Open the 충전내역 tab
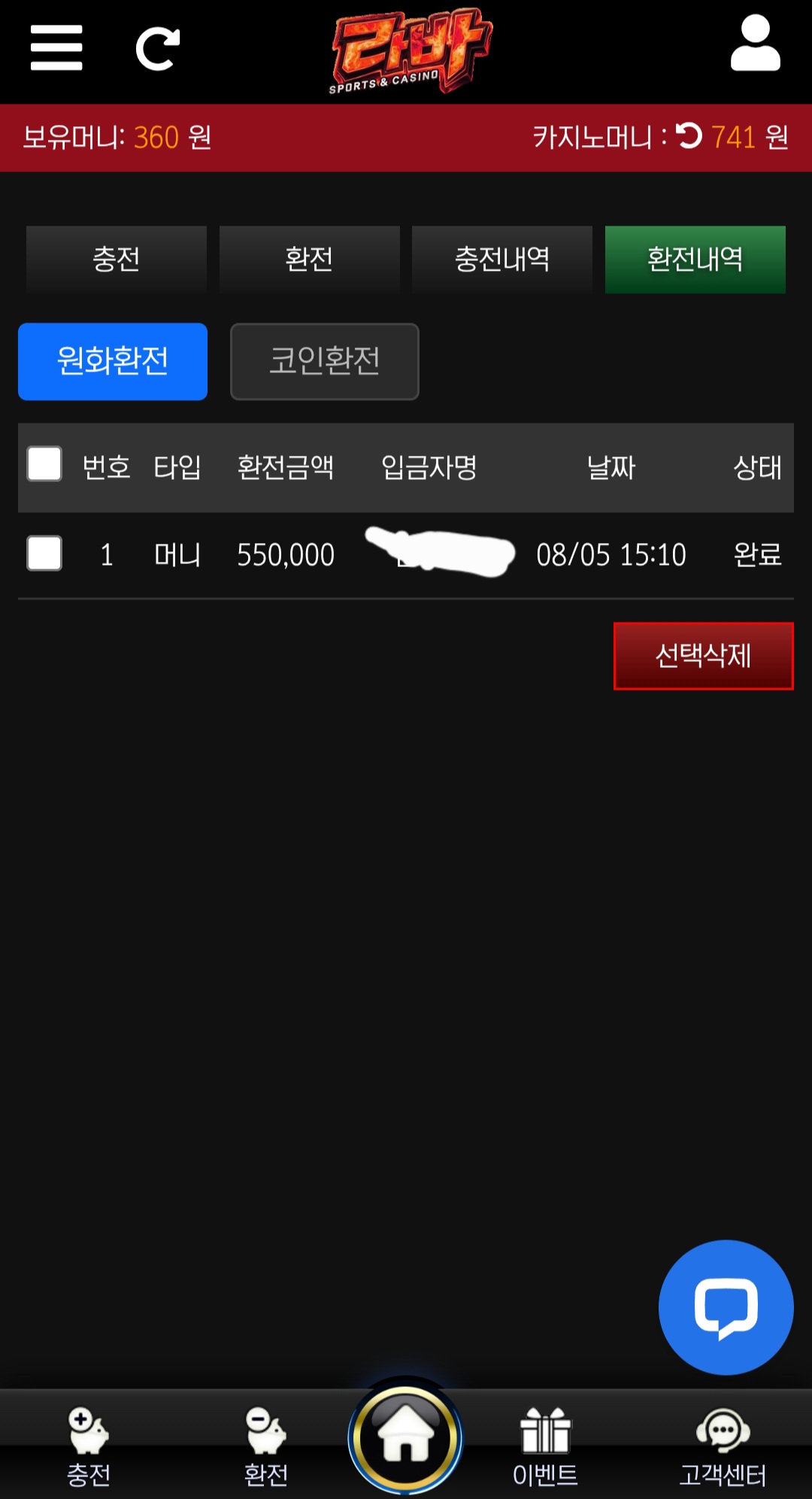Image resolution: width=812 pixels, height=1499 pixels. click(502, 259)
